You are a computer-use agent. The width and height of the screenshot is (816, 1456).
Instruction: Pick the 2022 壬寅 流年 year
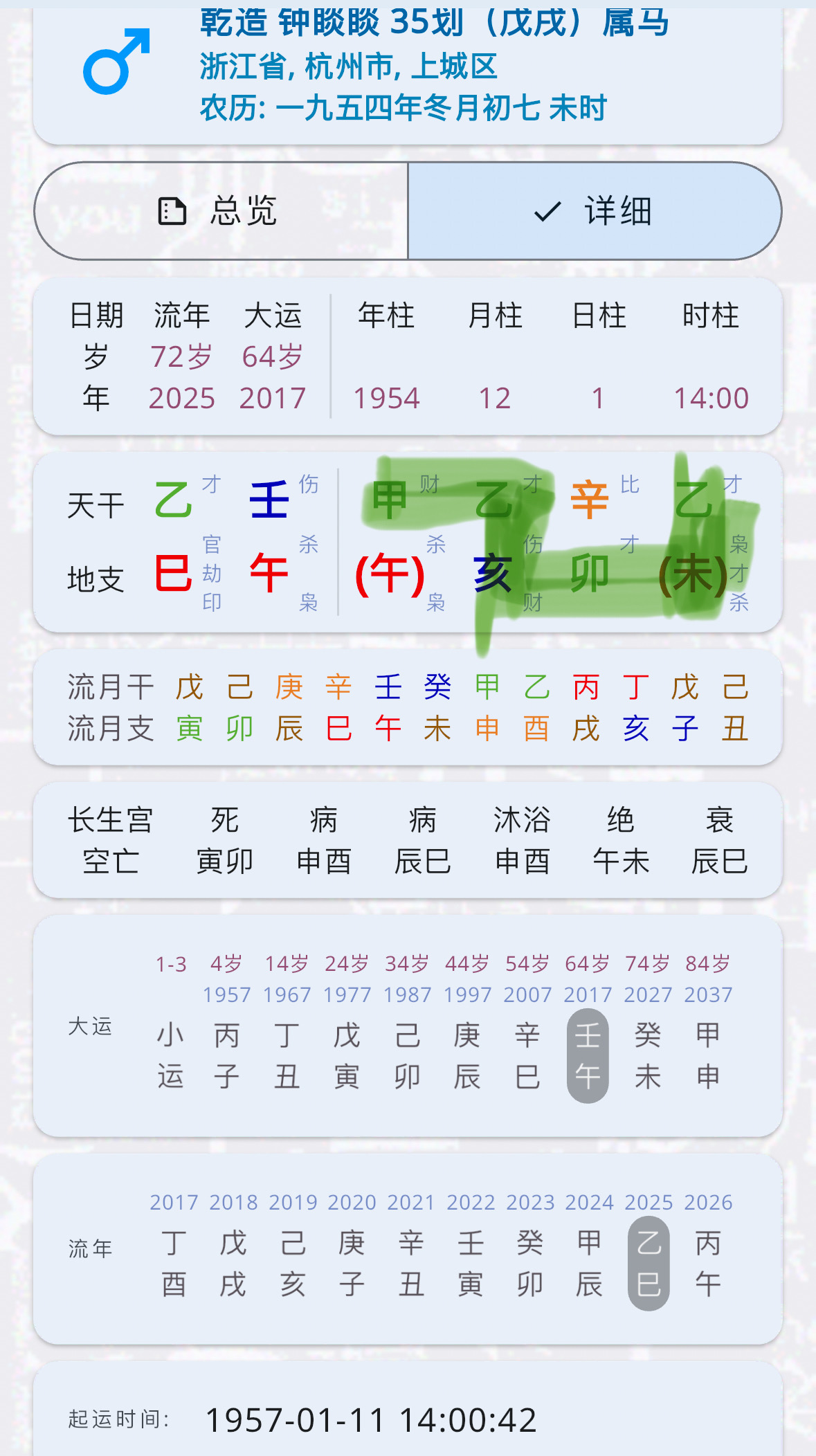tap(471, 1263)
